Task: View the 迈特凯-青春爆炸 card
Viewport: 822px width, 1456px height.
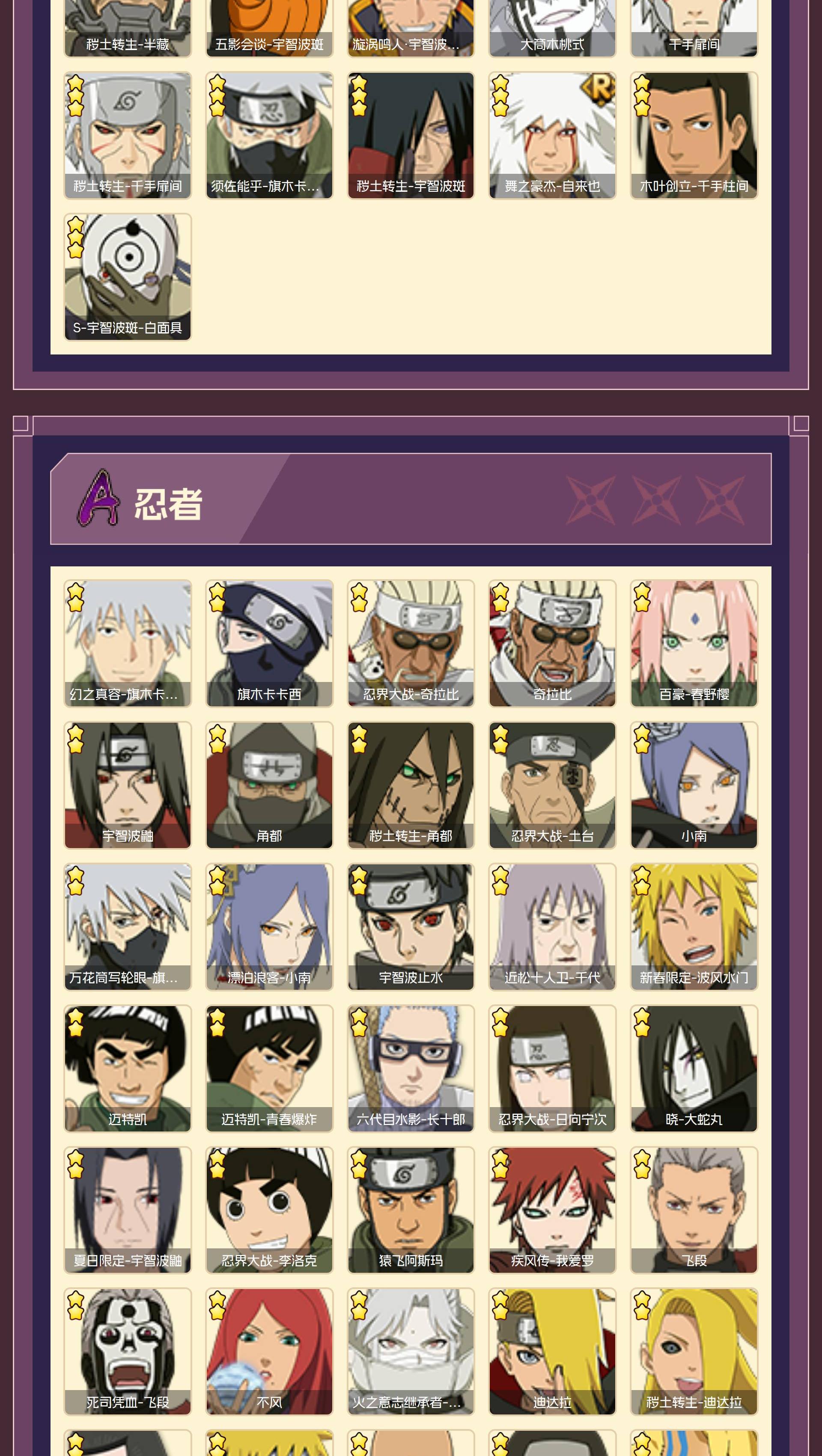Action: coord(269,1069)
